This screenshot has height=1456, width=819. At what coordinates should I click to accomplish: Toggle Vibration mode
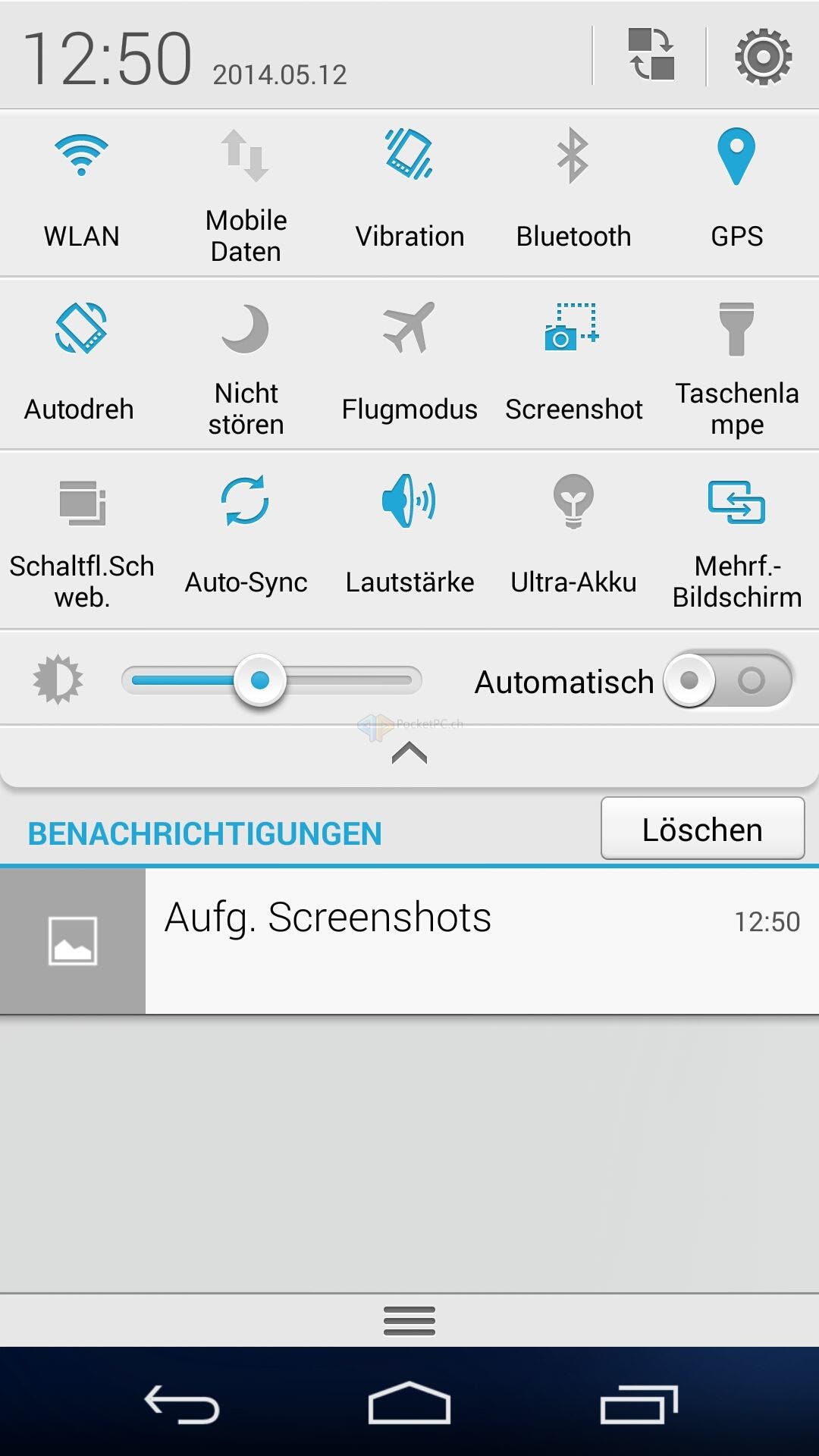pyautogui.click(x=409, y=193)
